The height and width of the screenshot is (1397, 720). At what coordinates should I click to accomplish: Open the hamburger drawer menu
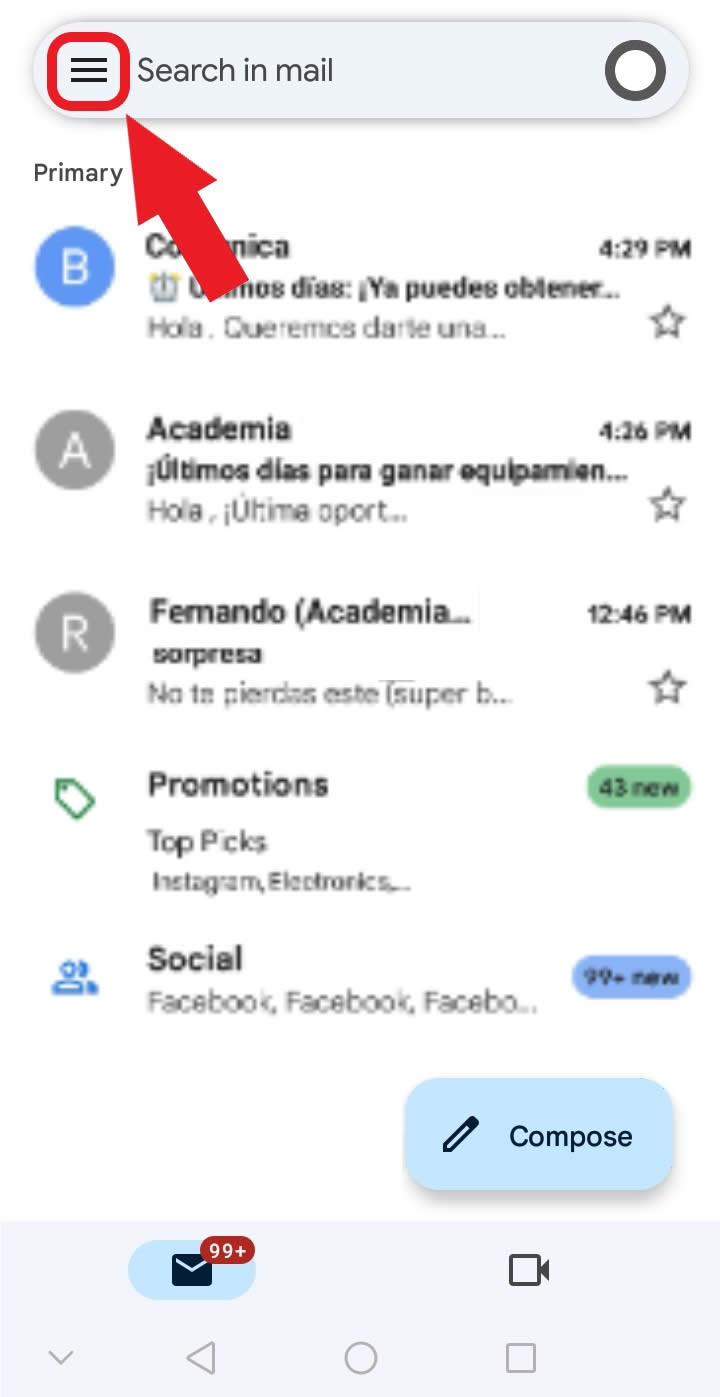tap(89, 70)
